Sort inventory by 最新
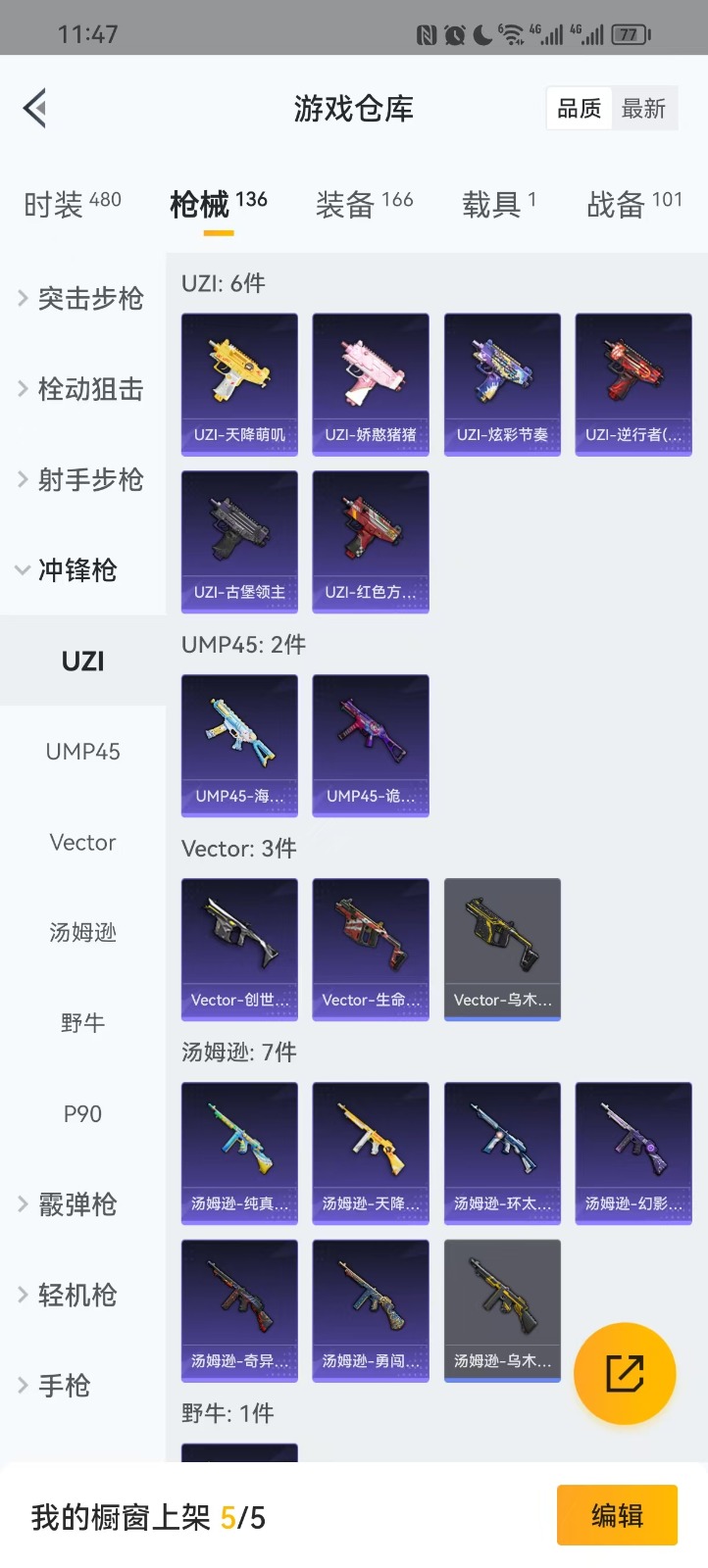Screen dimensions: 708x1568 point(643,109)
